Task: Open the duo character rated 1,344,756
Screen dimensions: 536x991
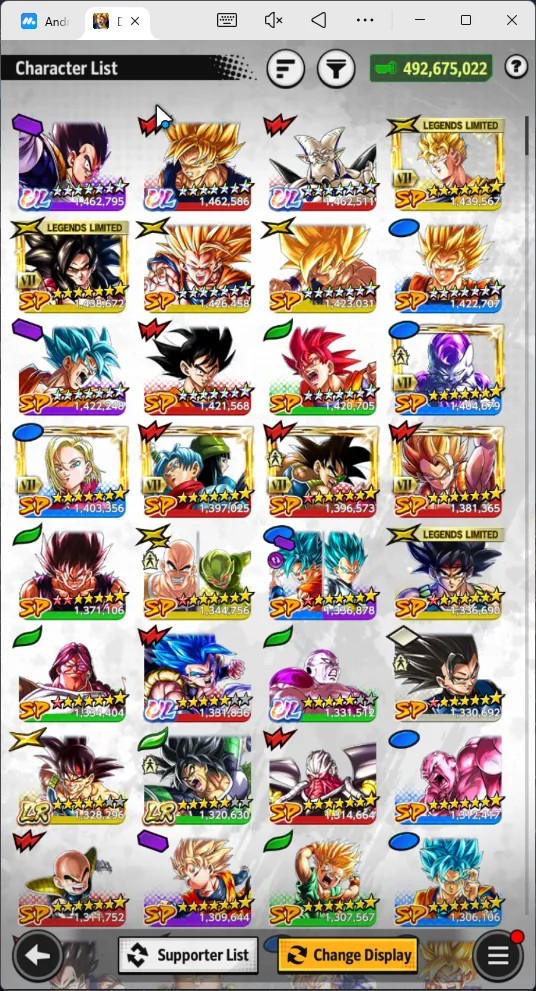Action: 197,574
